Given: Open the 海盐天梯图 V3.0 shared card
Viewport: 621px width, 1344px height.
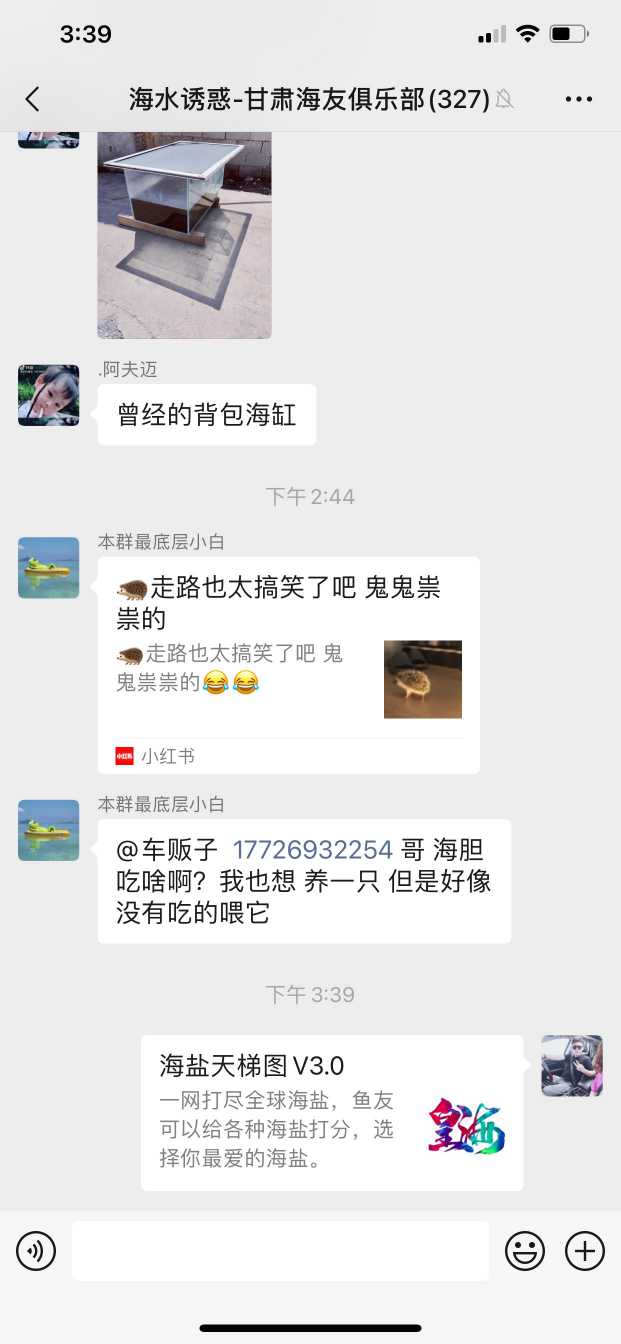Looking at the screenshot, I should pos(331,1113).
